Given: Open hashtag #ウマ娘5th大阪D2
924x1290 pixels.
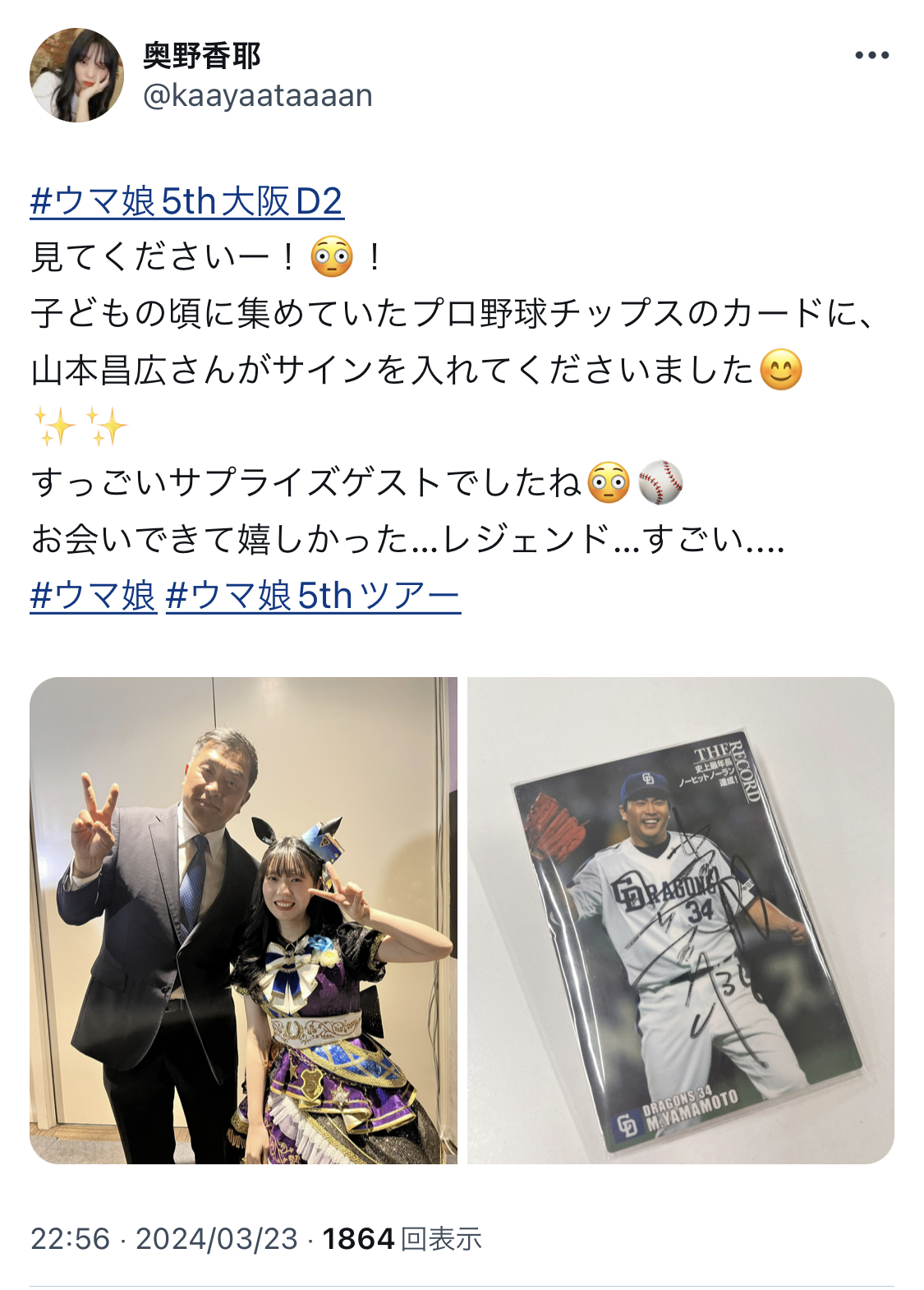Looking at the screenshot, I should tap(186, 201).
